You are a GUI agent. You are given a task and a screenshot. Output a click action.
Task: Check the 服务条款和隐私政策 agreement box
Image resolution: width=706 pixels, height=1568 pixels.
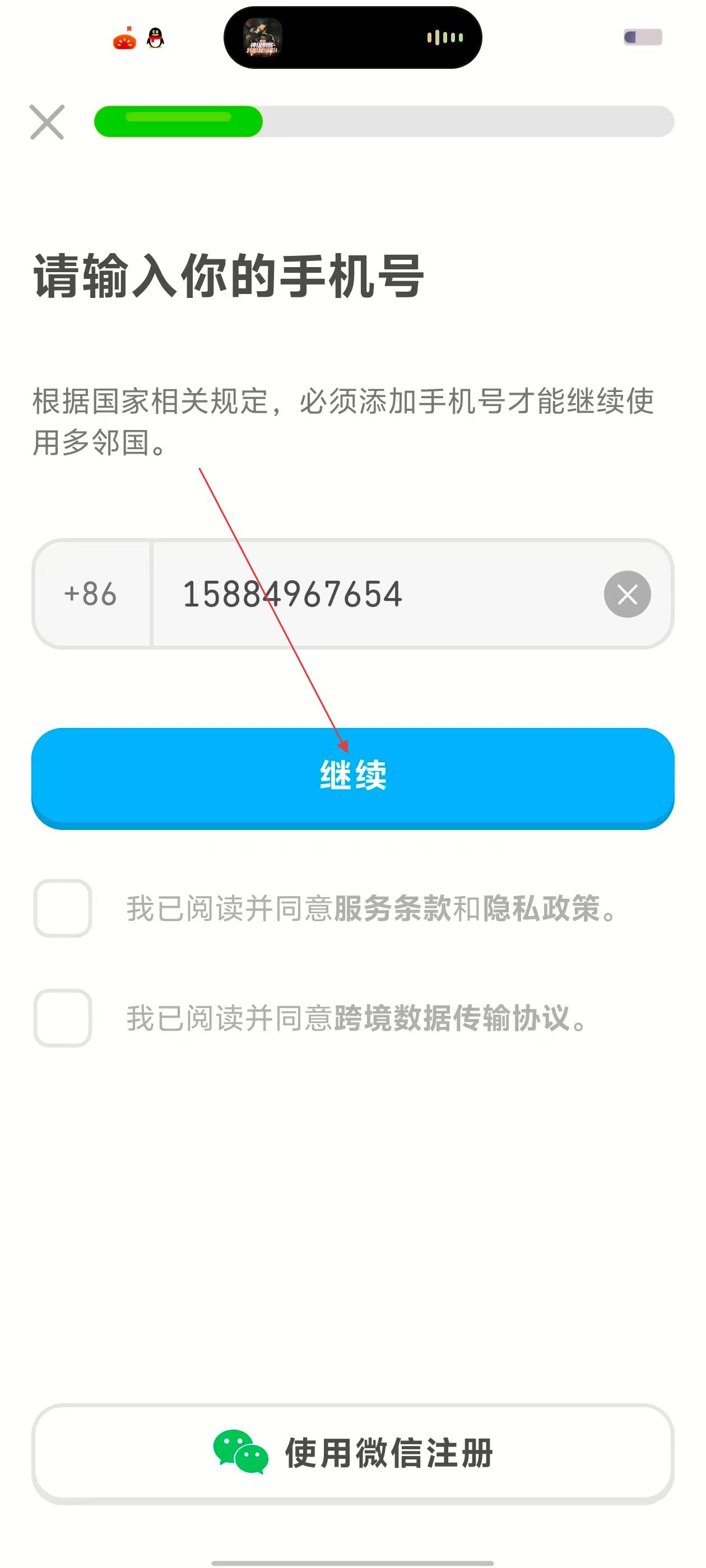point(63,908)
